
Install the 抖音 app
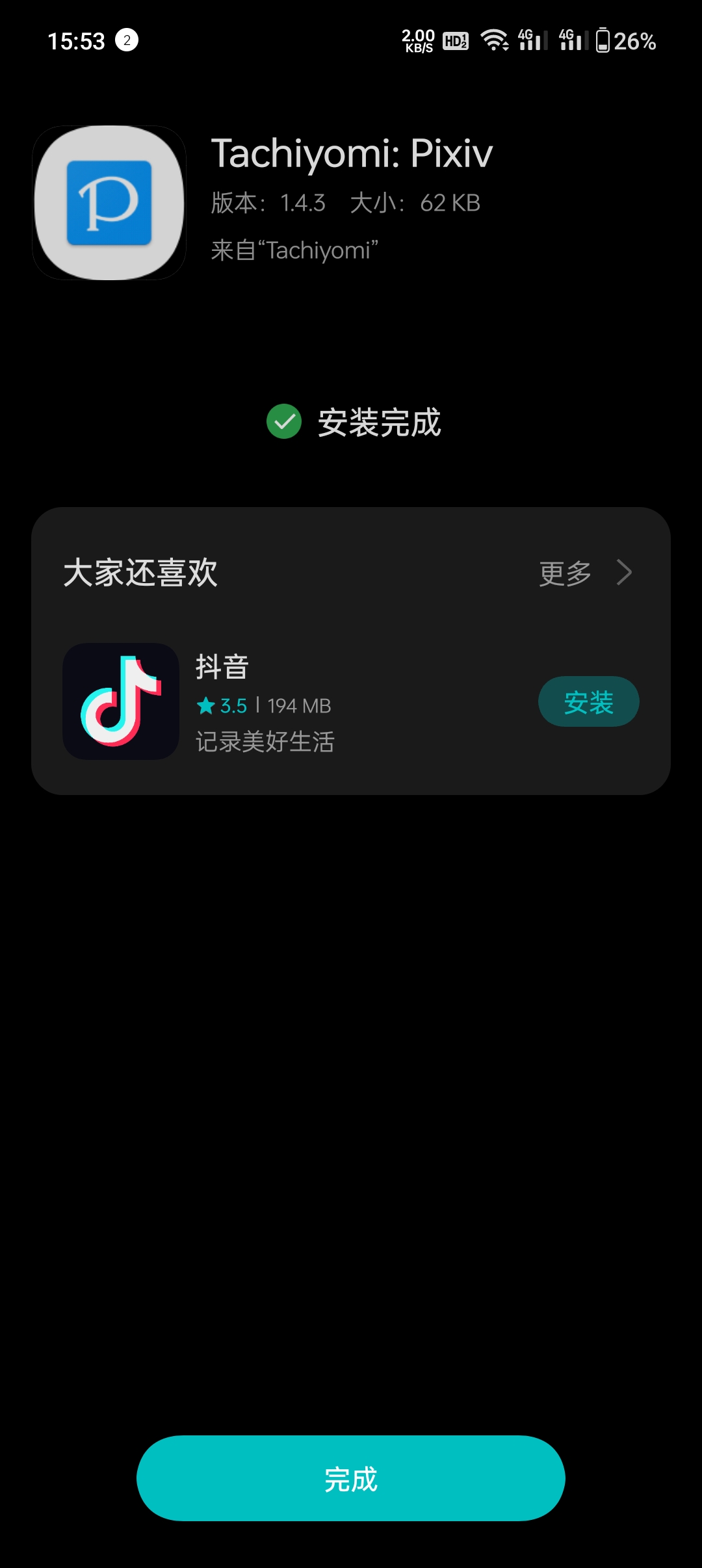[588, 702]
